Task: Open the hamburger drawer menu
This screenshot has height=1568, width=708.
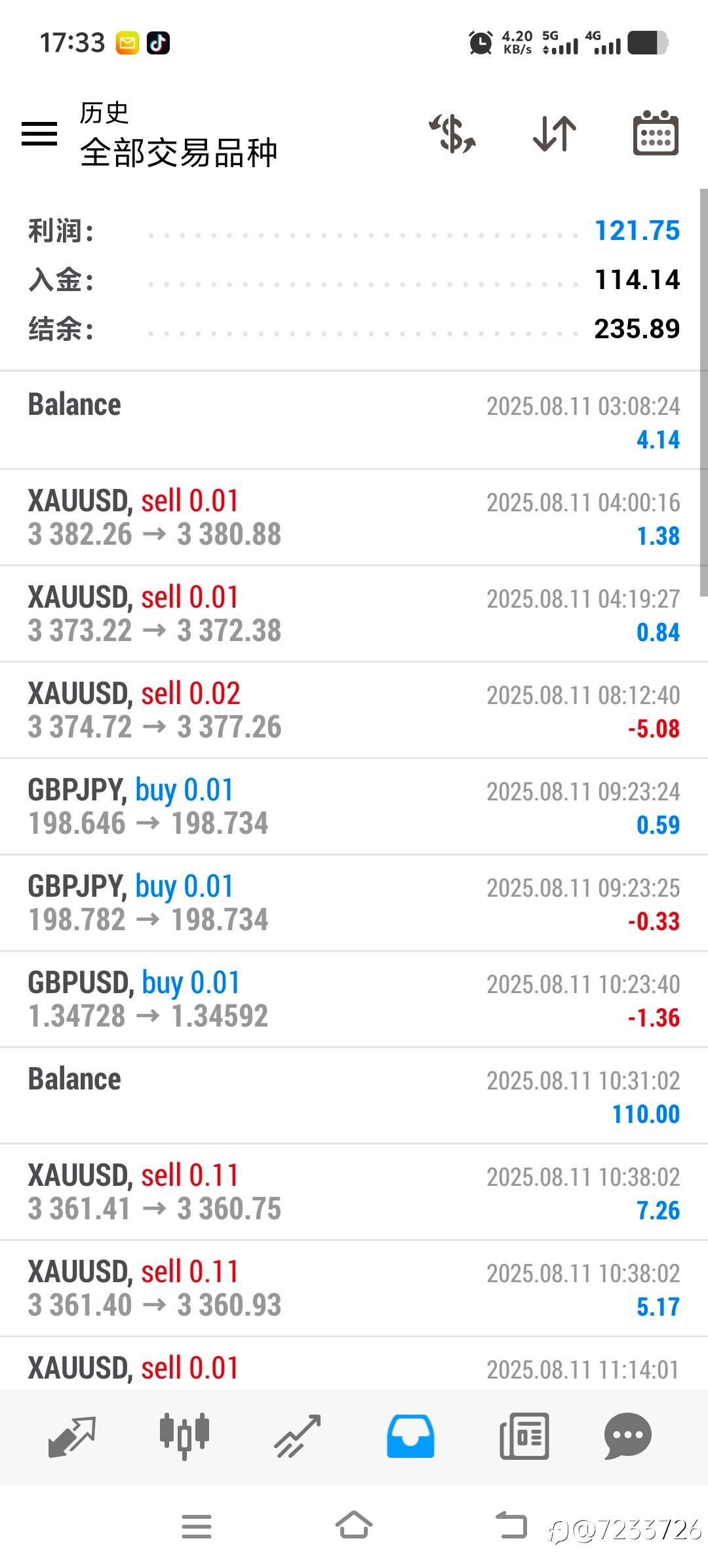Action: coord(39,134)
